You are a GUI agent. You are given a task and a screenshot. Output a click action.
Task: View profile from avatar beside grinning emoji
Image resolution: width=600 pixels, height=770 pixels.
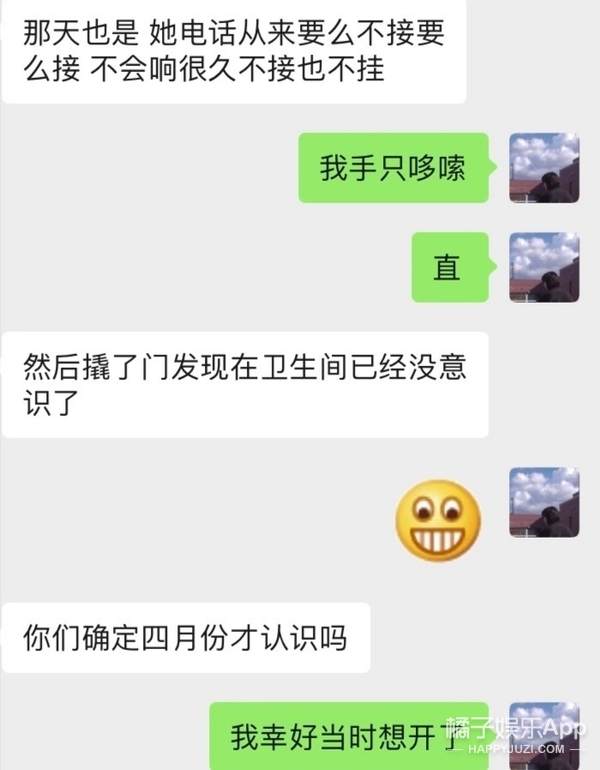pyautogui.click(x=544, y=502)
